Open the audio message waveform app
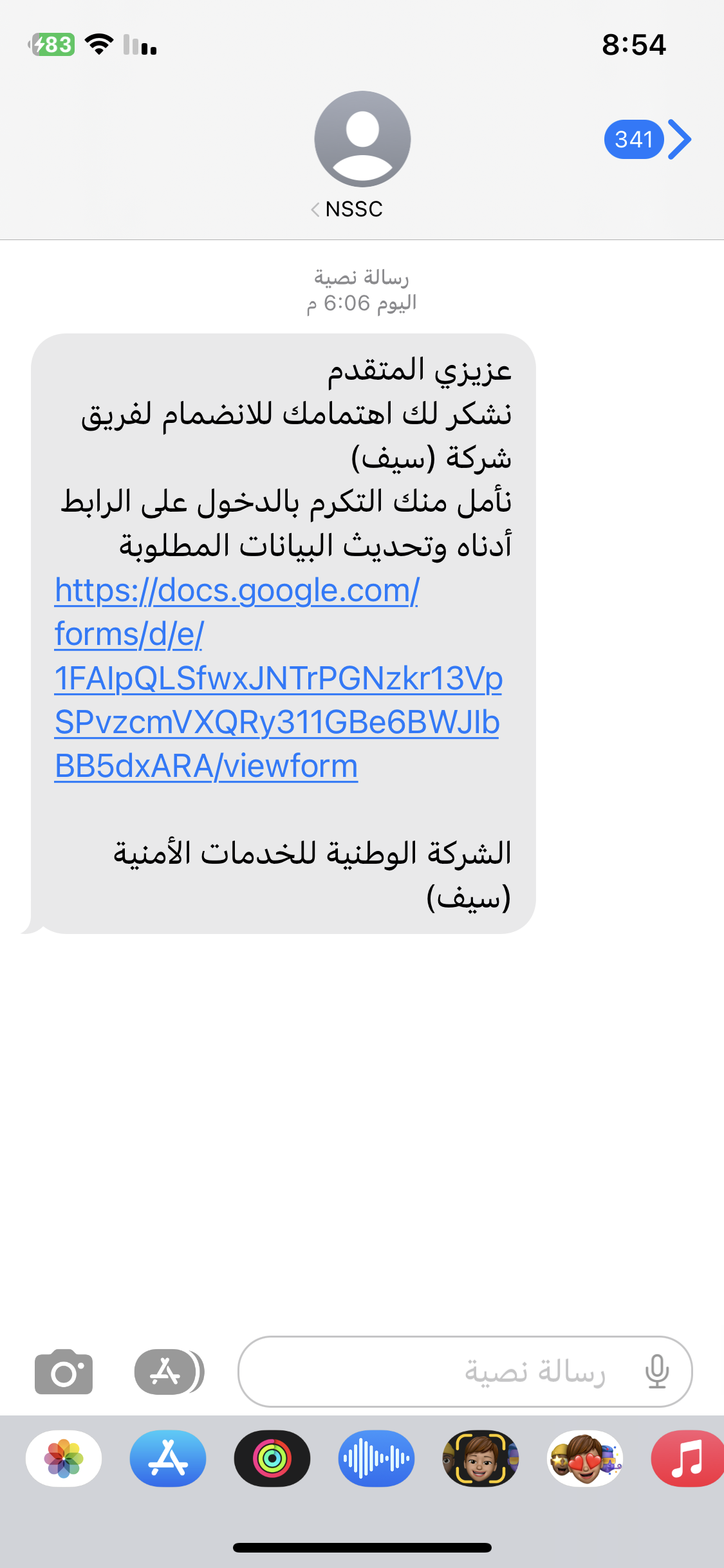724x1568 pixels. coord(376,1459)
